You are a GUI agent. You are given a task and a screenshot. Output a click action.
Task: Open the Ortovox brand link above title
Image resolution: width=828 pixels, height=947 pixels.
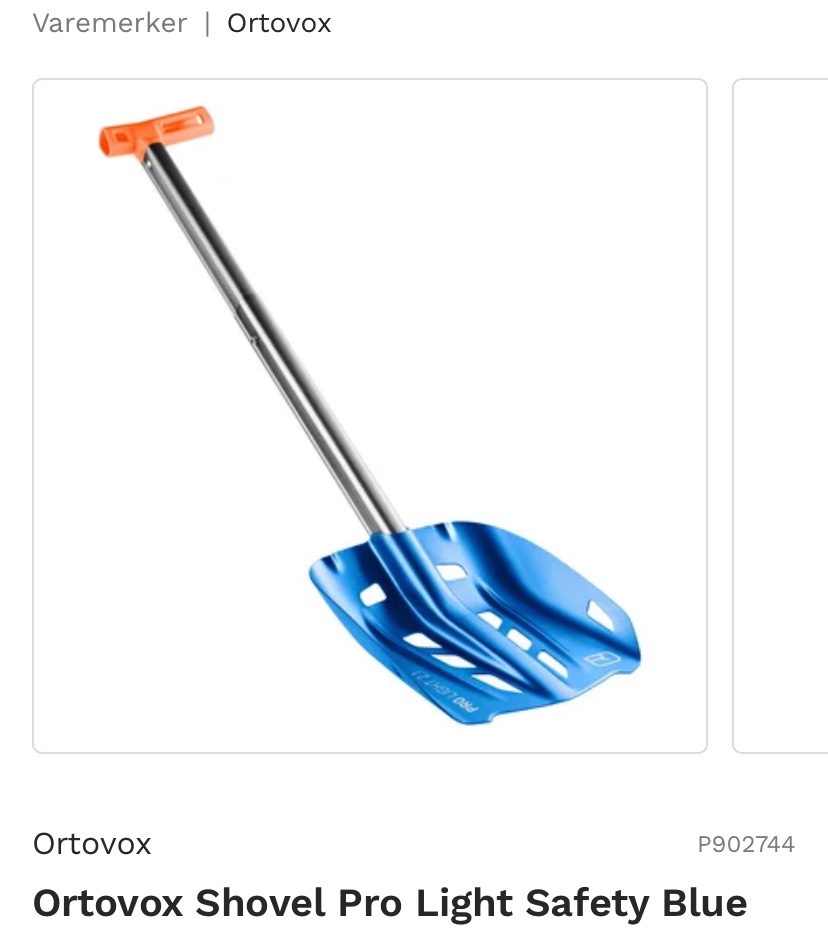pyautogui.click(x=92, y=843)
